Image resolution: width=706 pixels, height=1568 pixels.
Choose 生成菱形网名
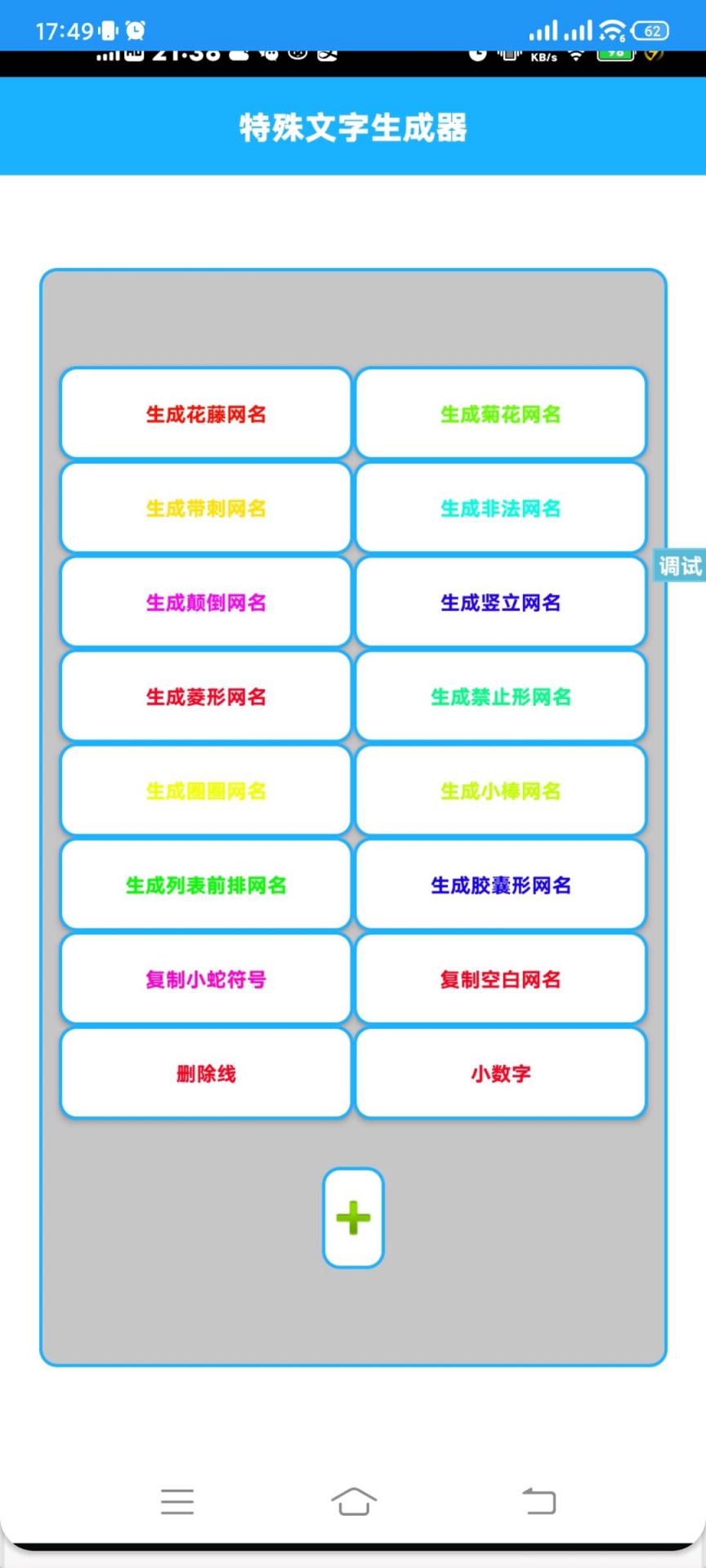click(x=206, y=696)
